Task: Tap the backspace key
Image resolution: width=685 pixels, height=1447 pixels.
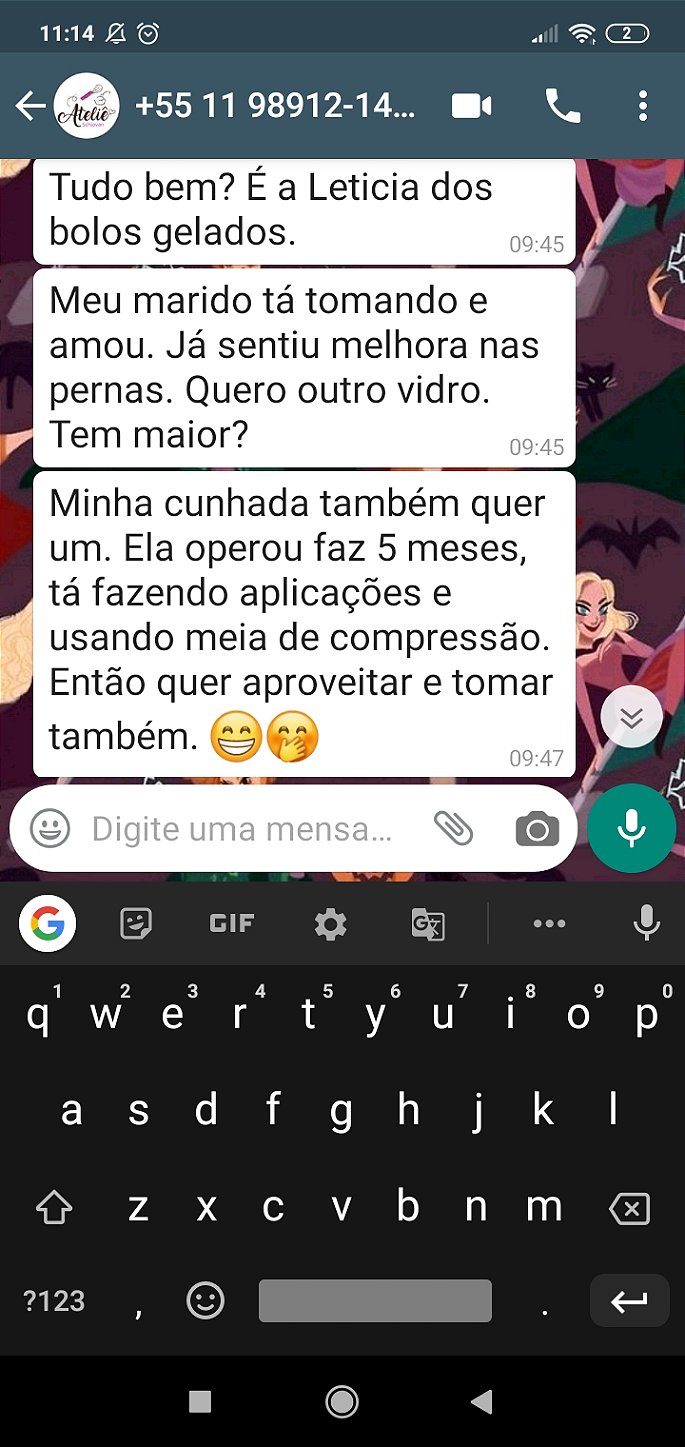Action: tap(629, 1209)
